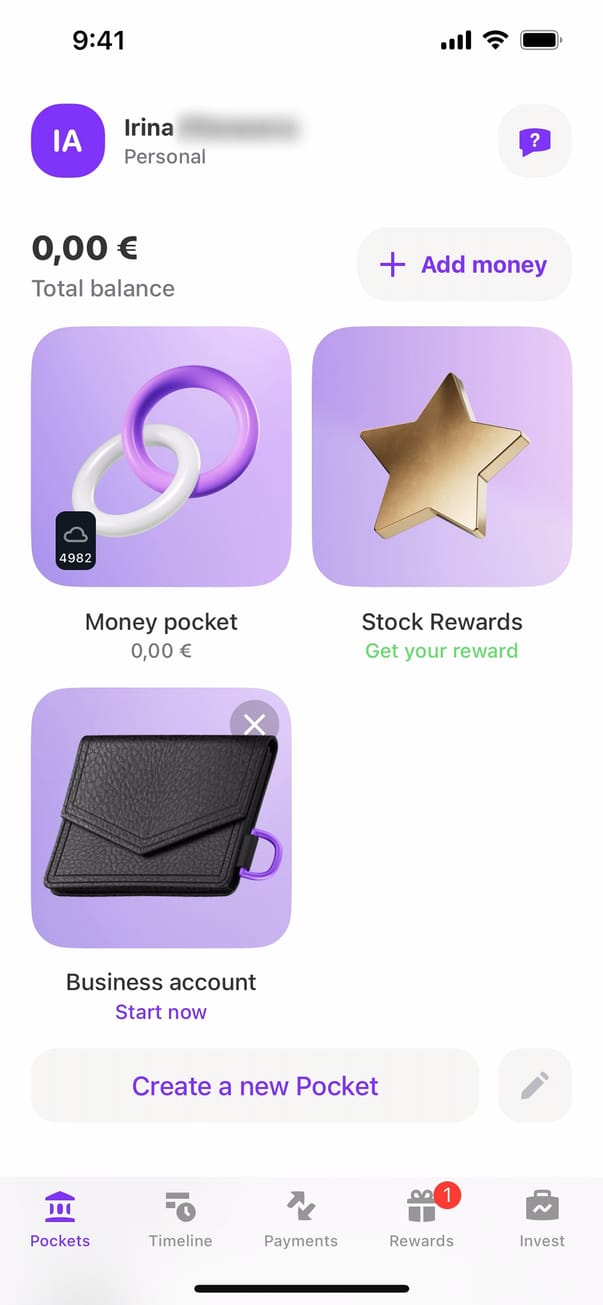
Task: Go to the Rewards tab
Action: point(421,1219)
